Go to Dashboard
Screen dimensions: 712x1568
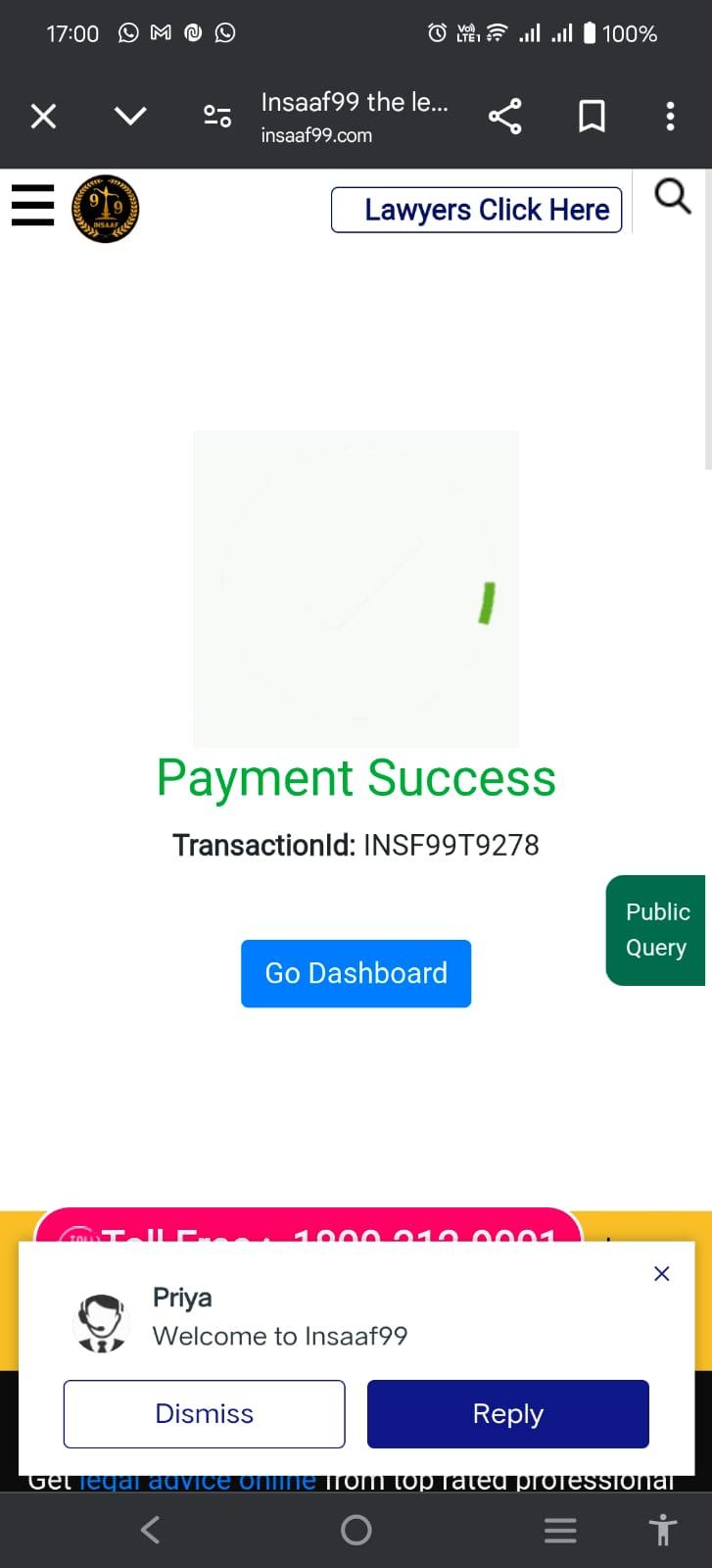click(x=356, y=973)
